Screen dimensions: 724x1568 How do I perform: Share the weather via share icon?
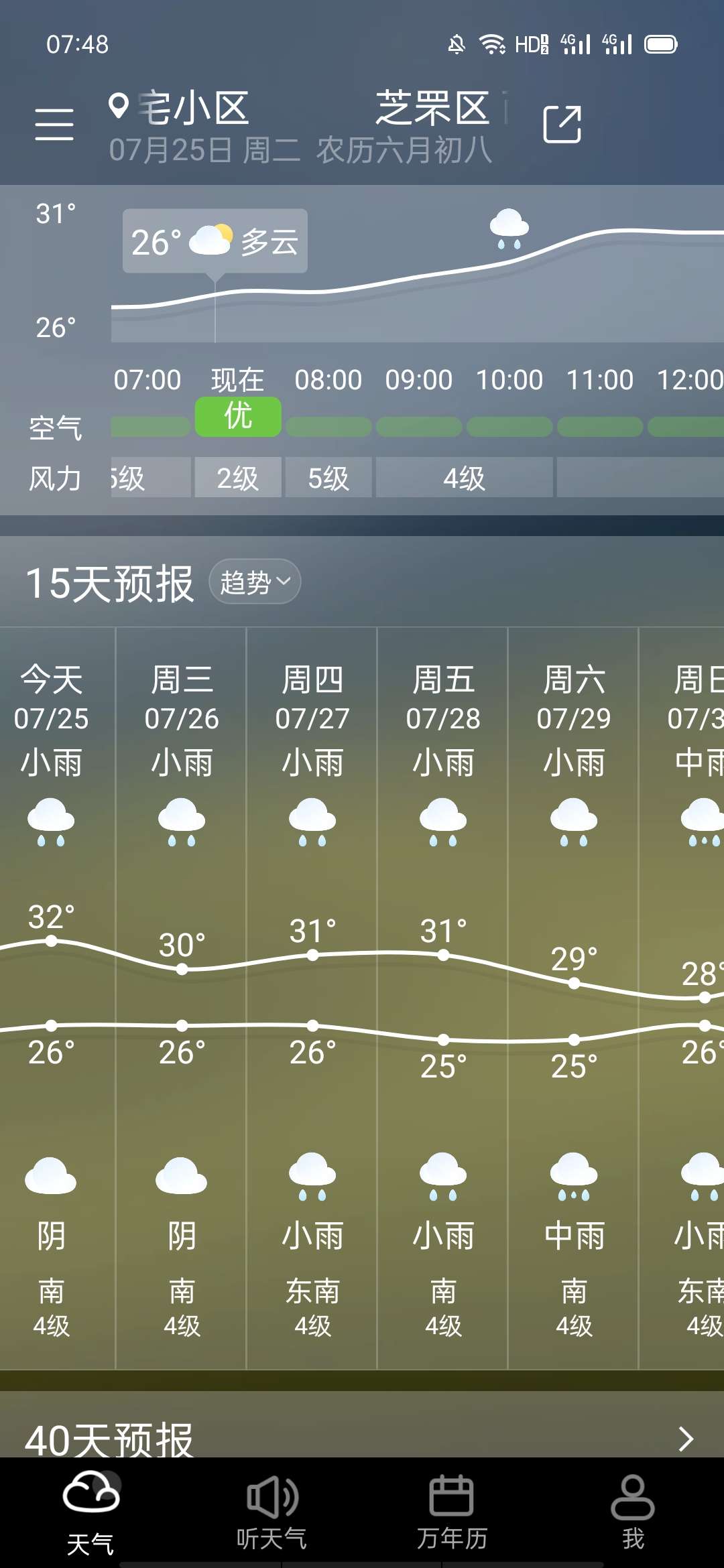(x=562, y=125)
